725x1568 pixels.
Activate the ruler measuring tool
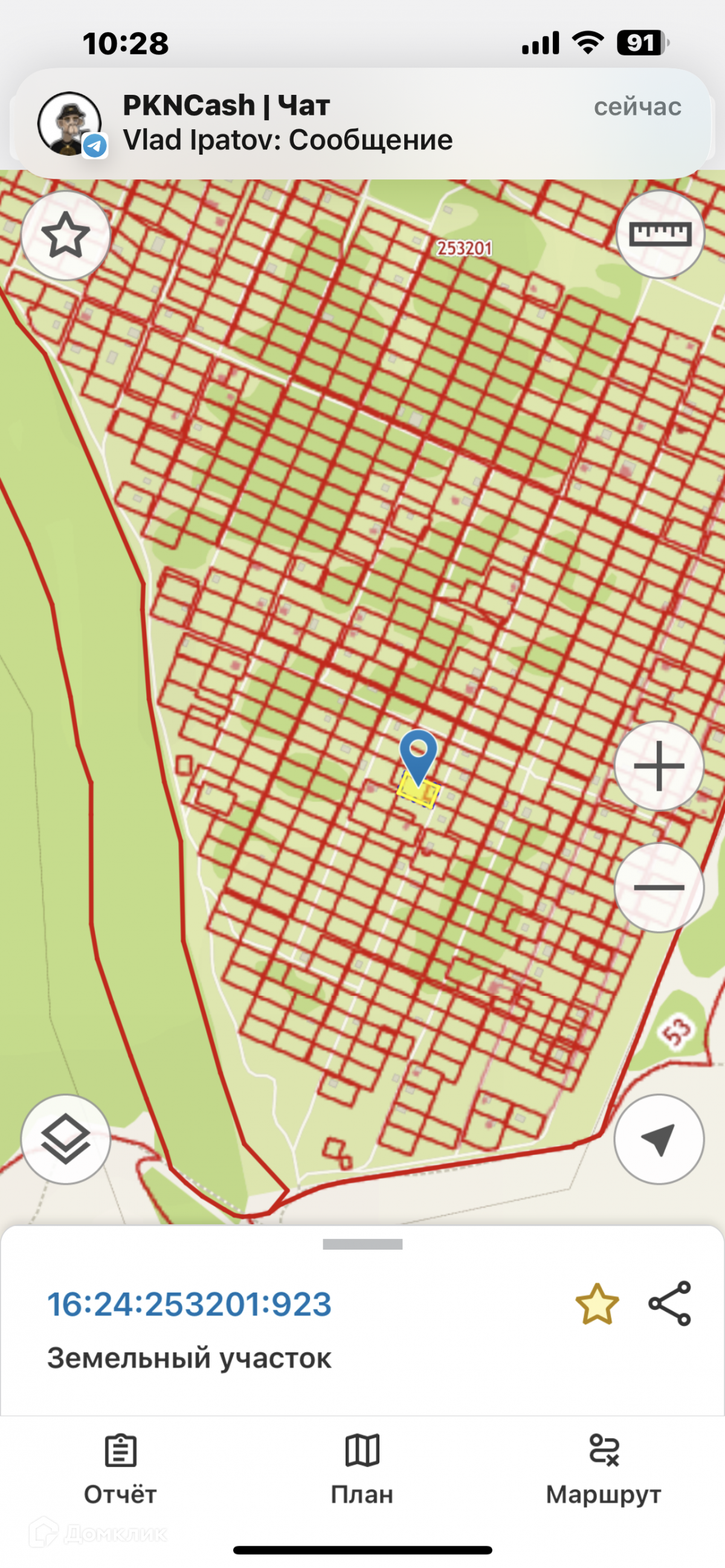(660, 234)
